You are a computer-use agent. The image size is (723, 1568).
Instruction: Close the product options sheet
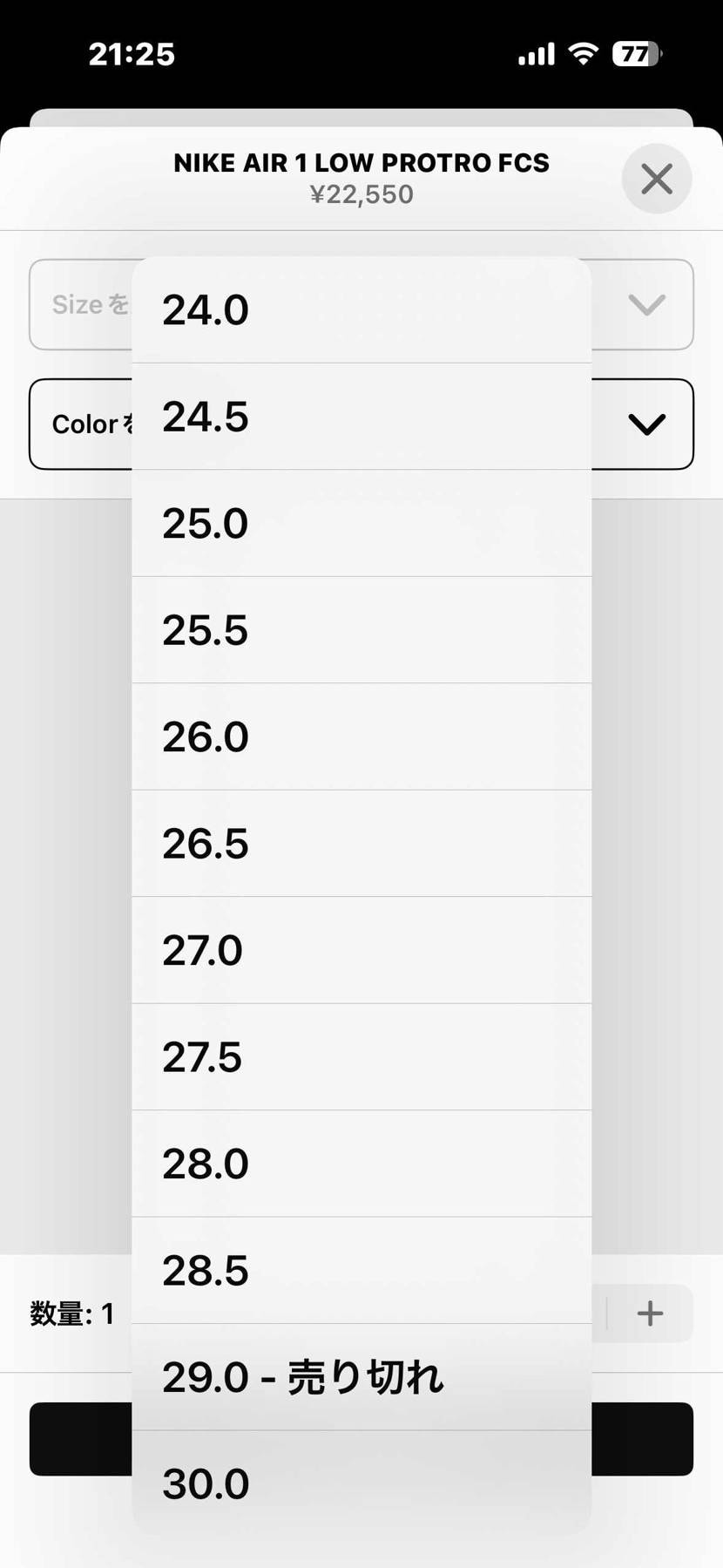(x=657, y=179)
